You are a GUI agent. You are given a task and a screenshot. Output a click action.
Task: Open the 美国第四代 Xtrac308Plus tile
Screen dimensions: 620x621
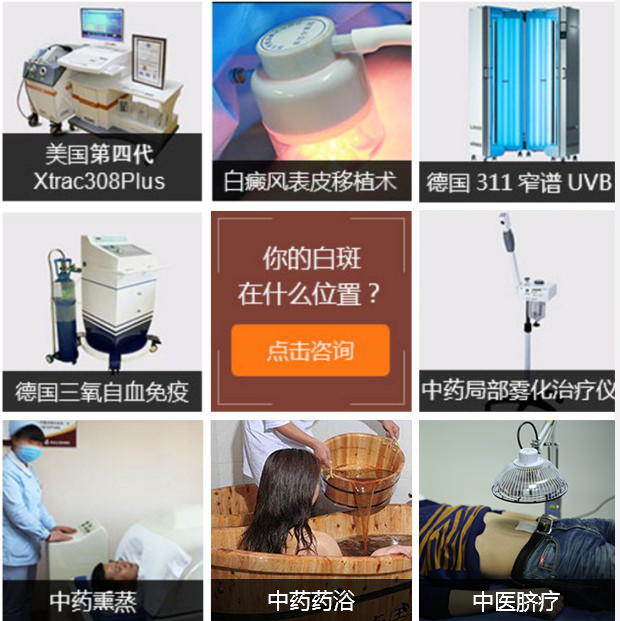(102, 100)
